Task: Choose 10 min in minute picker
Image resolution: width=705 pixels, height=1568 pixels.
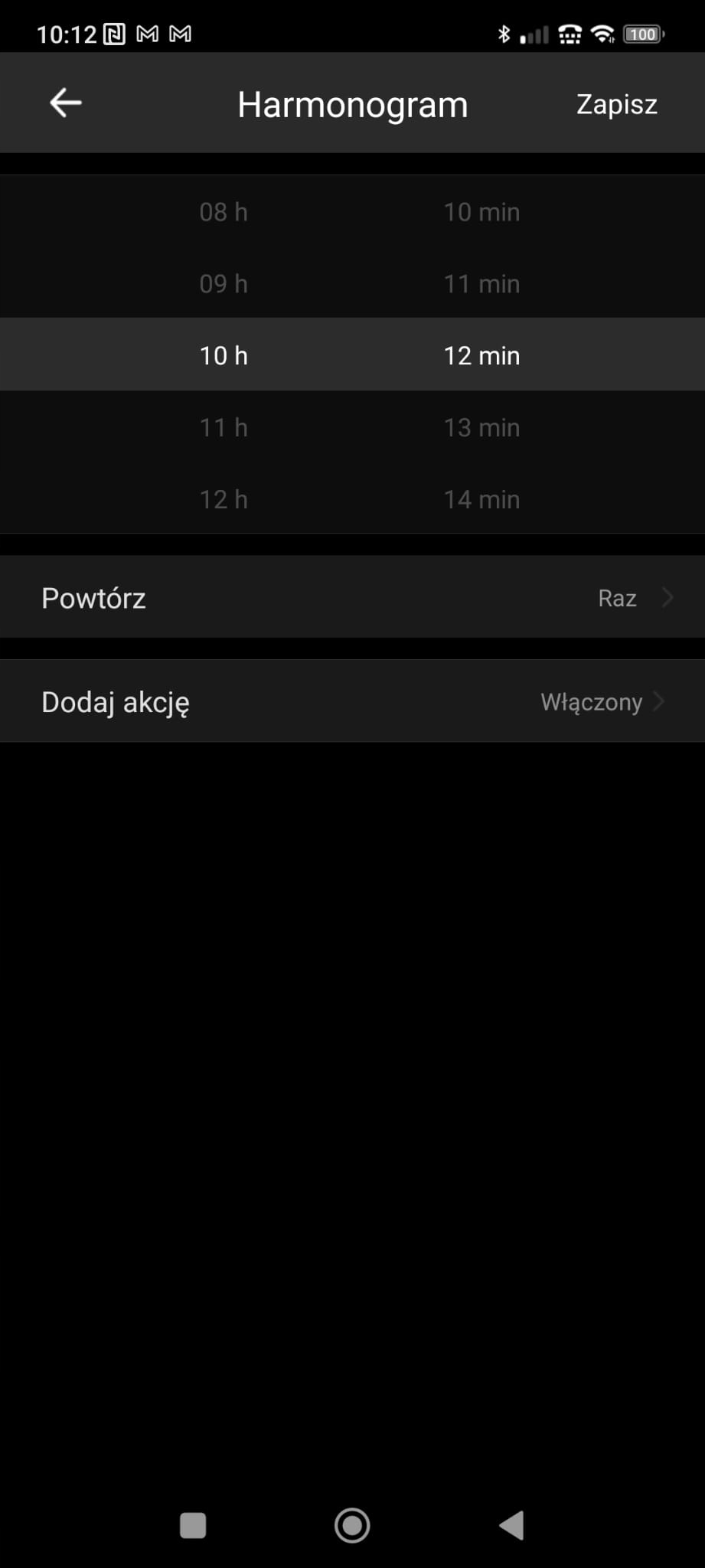Action: point(481,212)
